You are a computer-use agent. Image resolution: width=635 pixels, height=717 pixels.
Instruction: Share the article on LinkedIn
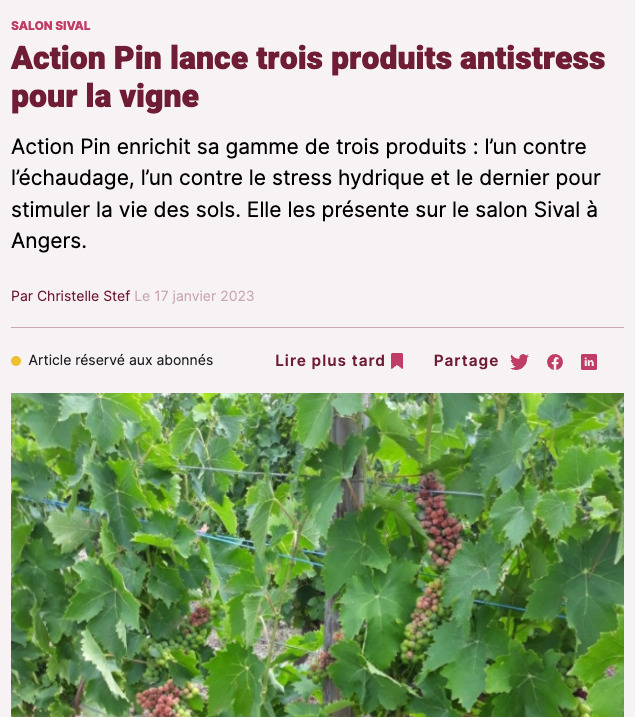click(589, 362)
